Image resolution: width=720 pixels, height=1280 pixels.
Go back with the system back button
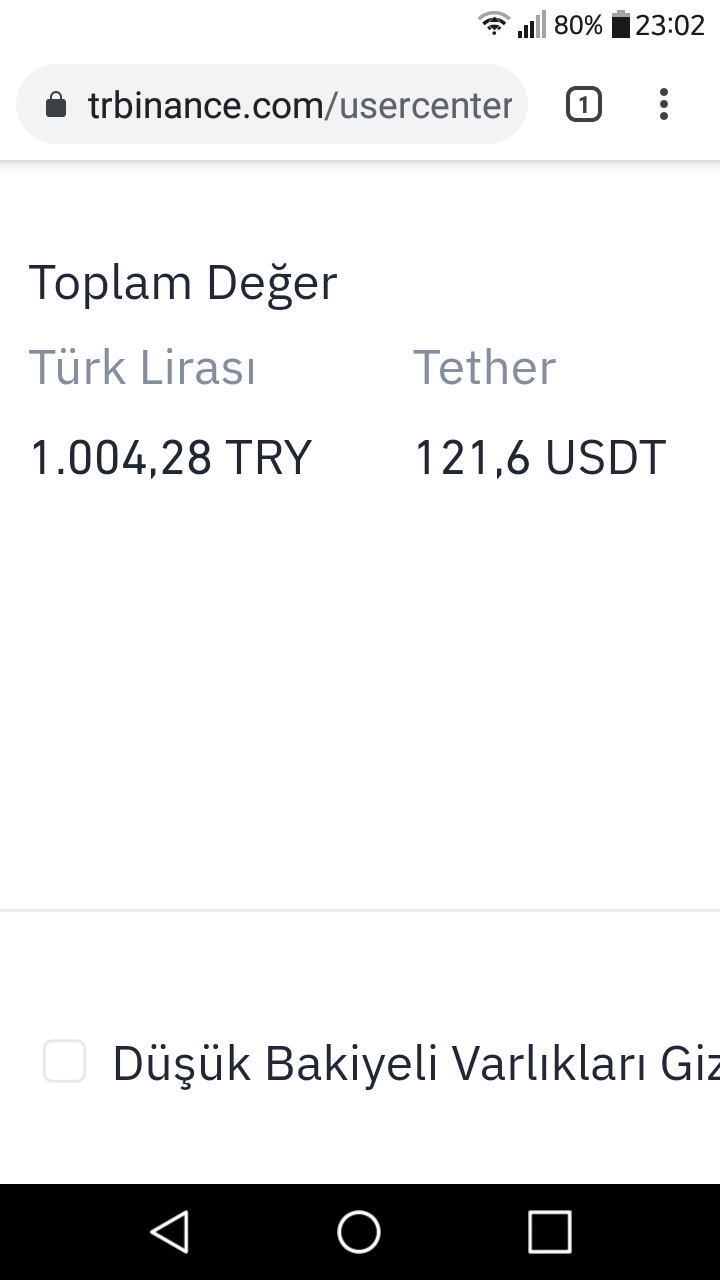coord(170,1232)
